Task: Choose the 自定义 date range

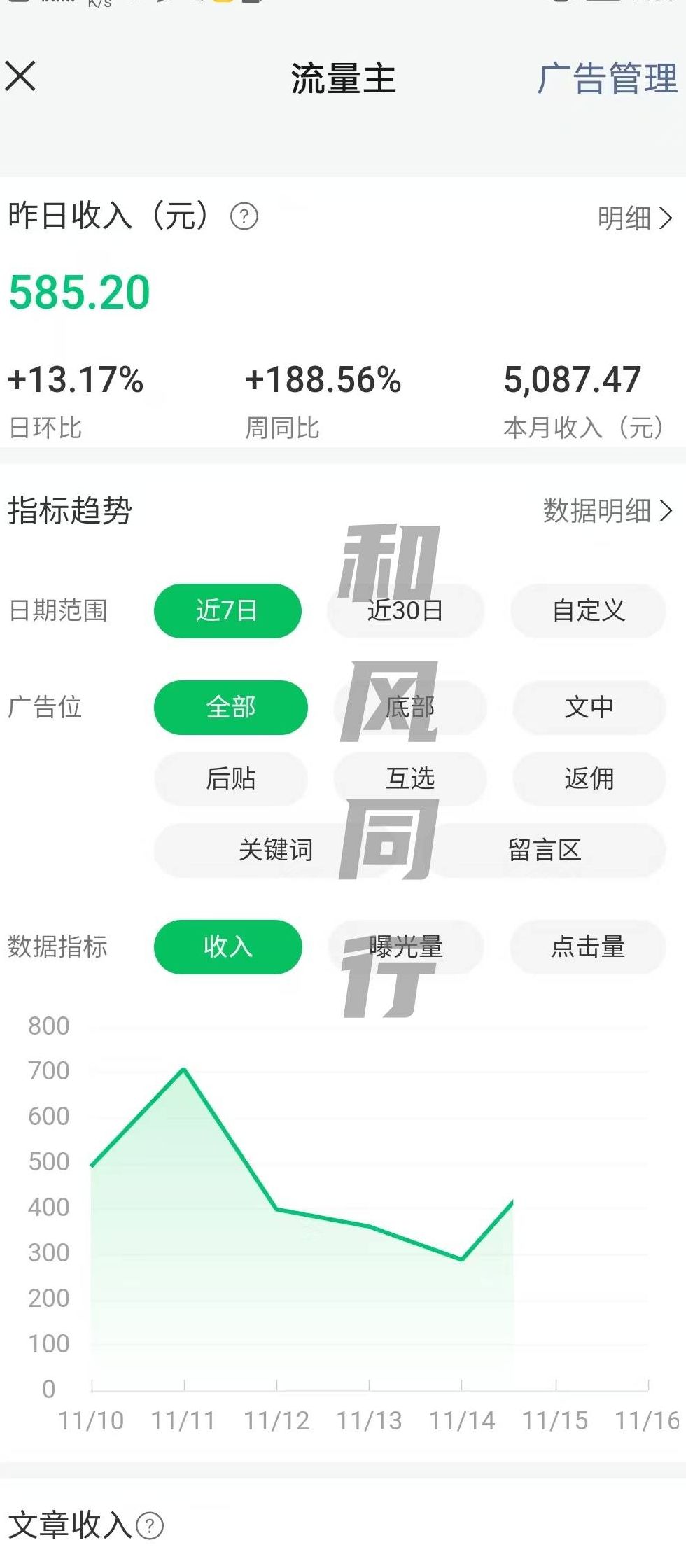Action: pos(588,610)
